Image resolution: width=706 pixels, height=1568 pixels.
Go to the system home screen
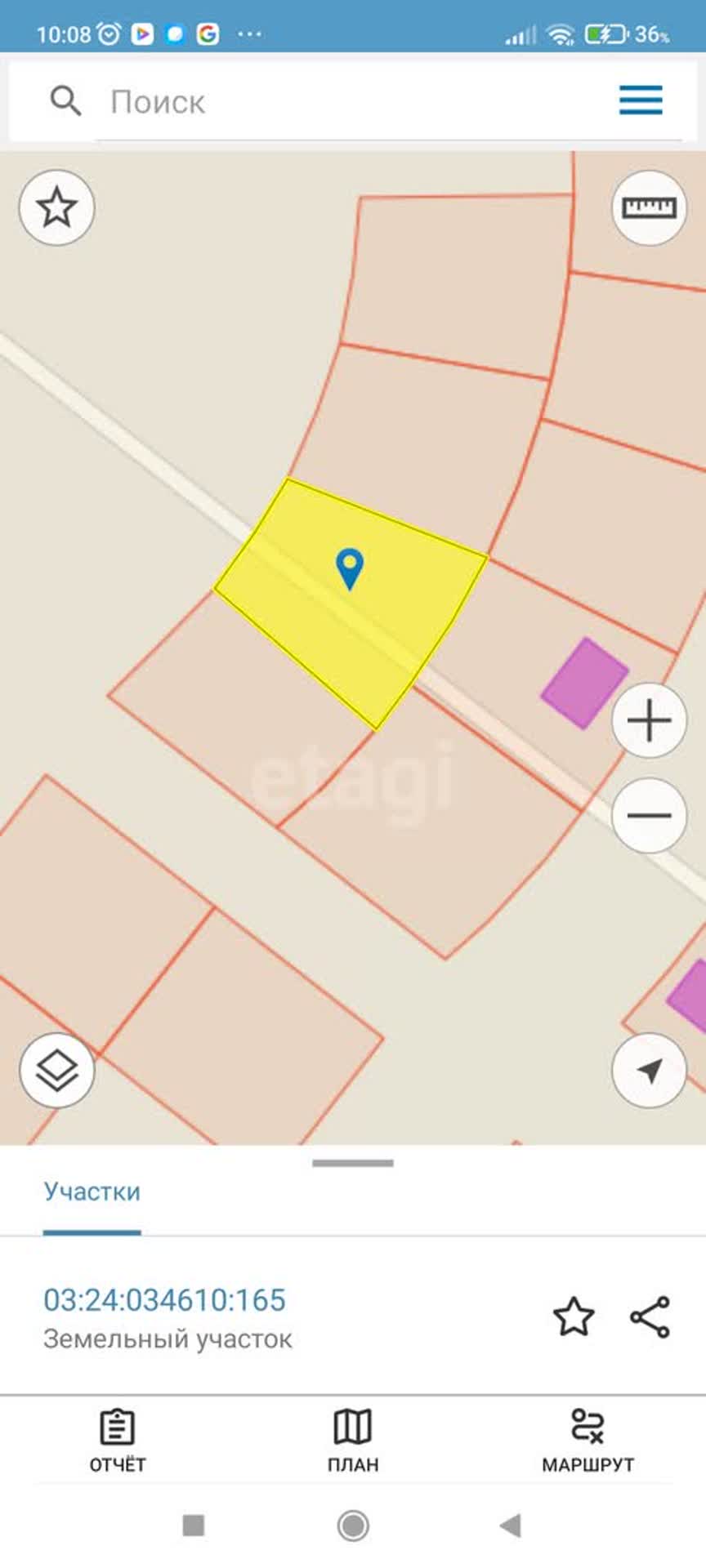coord(353,1525)
